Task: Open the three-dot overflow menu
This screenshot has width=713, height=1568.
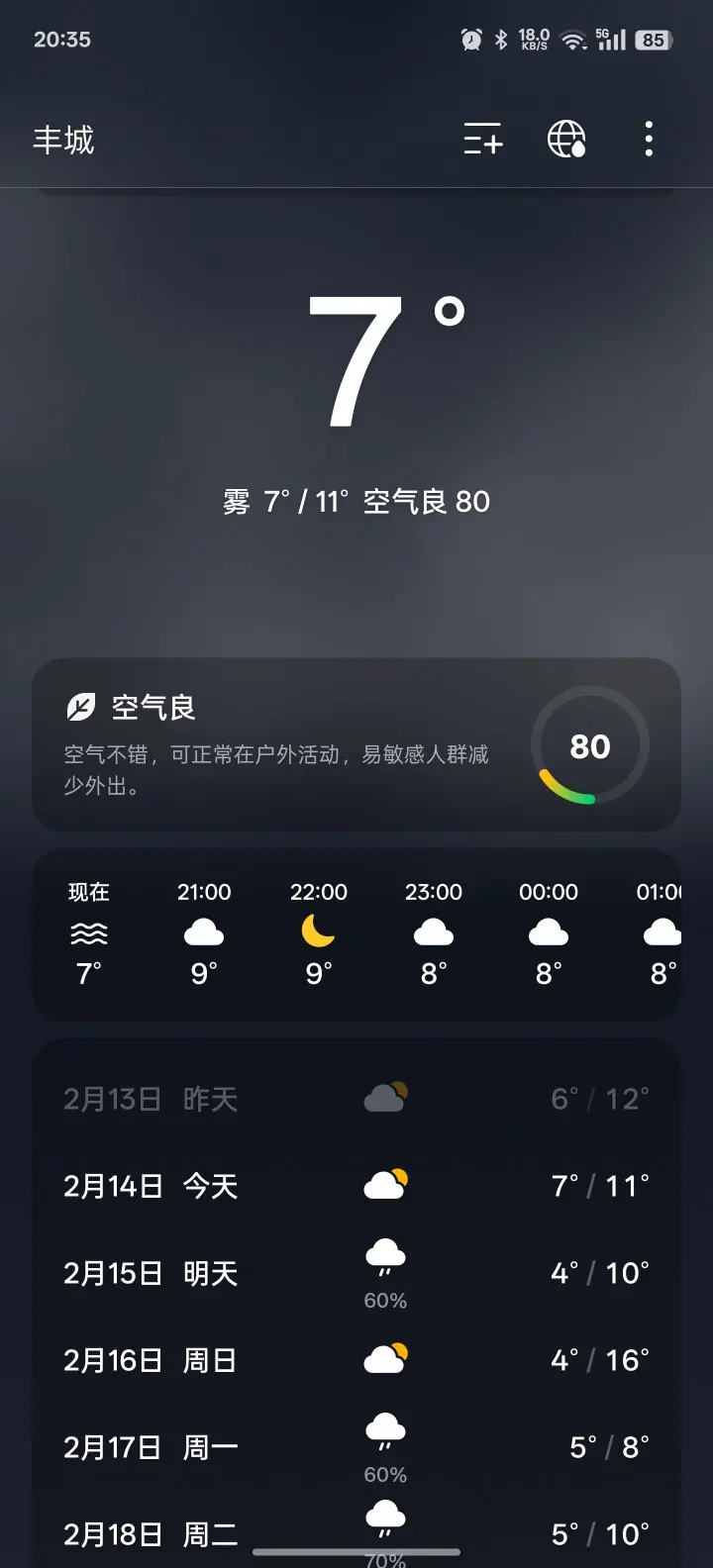Action: tap(649, 140)
